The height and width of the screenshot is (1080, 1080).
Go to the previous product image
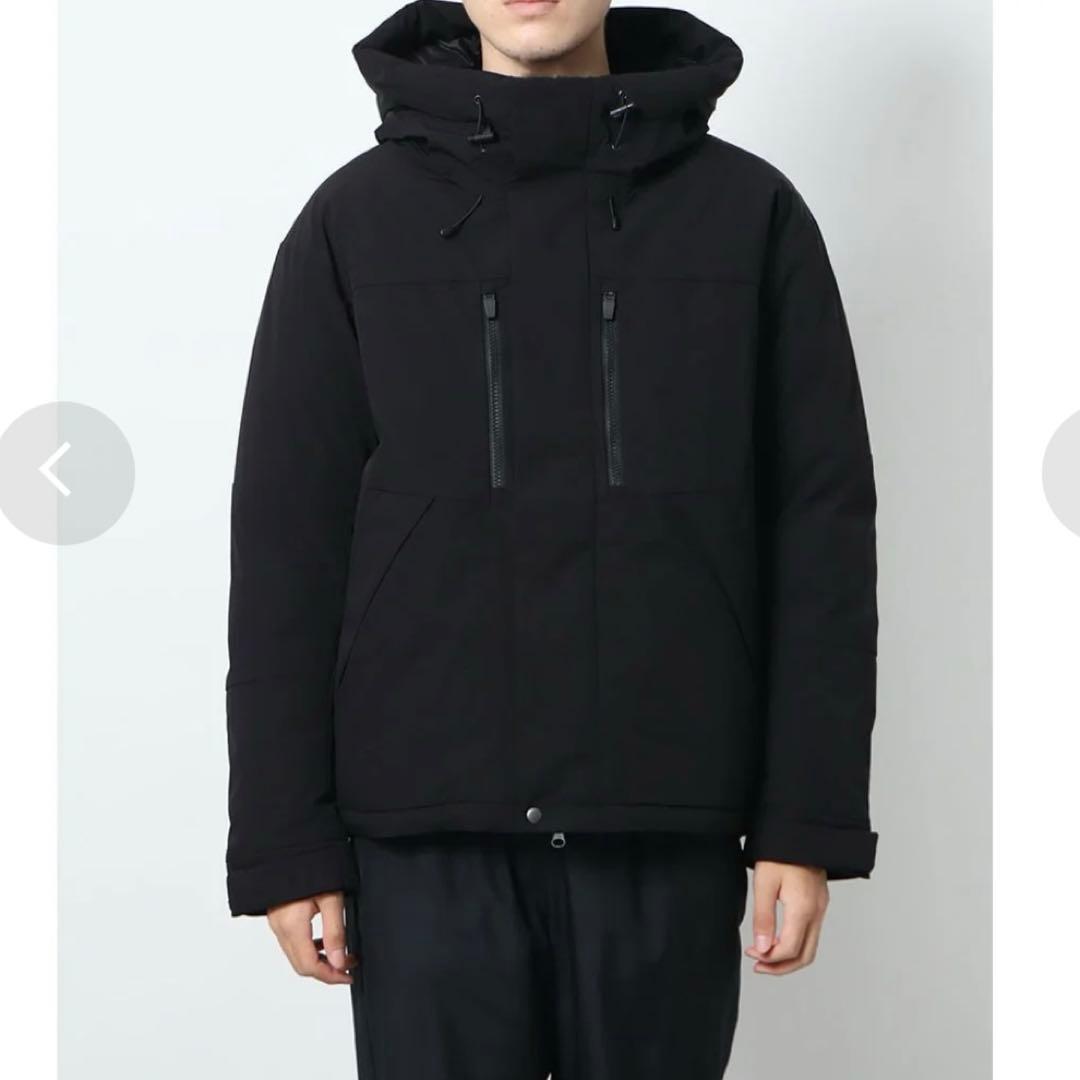[x=62, y=472]
